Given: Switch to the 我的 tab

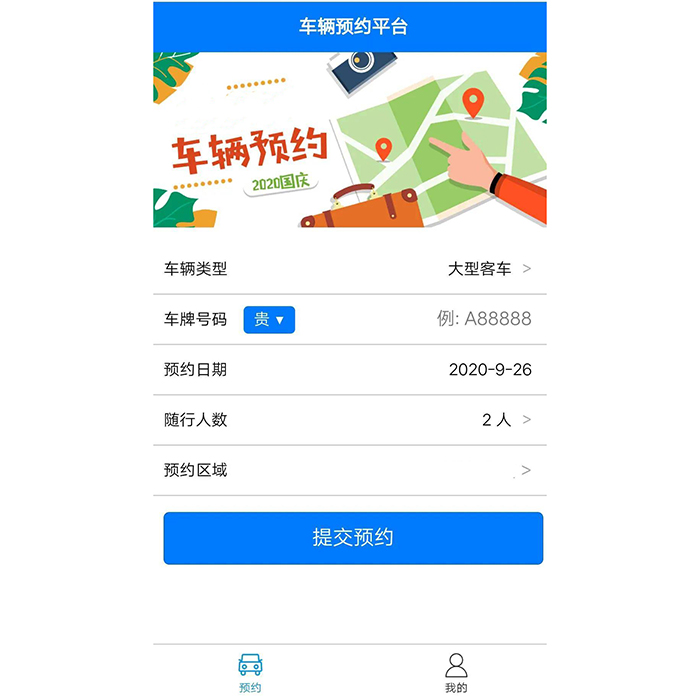Looking at the screenshot, I should pos(456,672).
